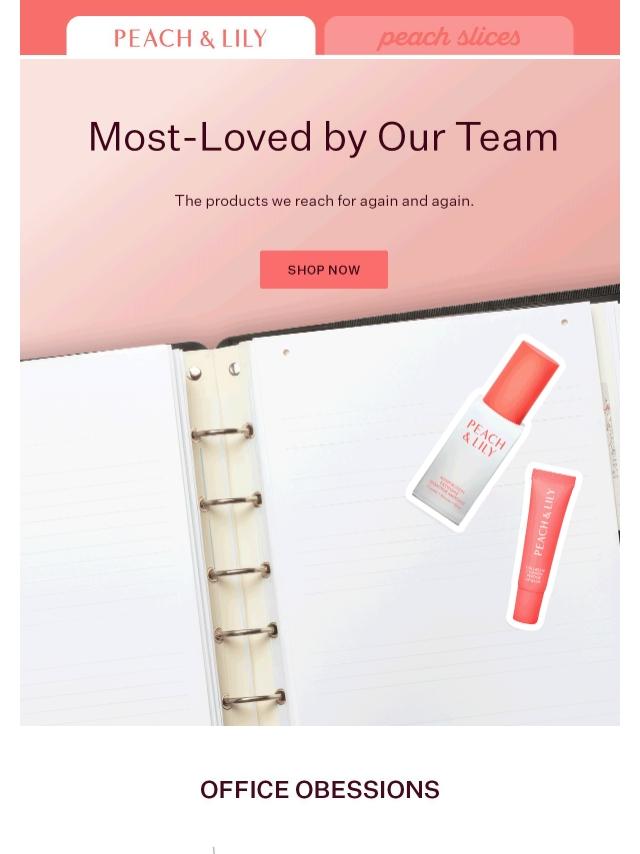This screenshot has height=854, width=640.
Task: Switch to the Peach Slices tab
Action: 449,36
